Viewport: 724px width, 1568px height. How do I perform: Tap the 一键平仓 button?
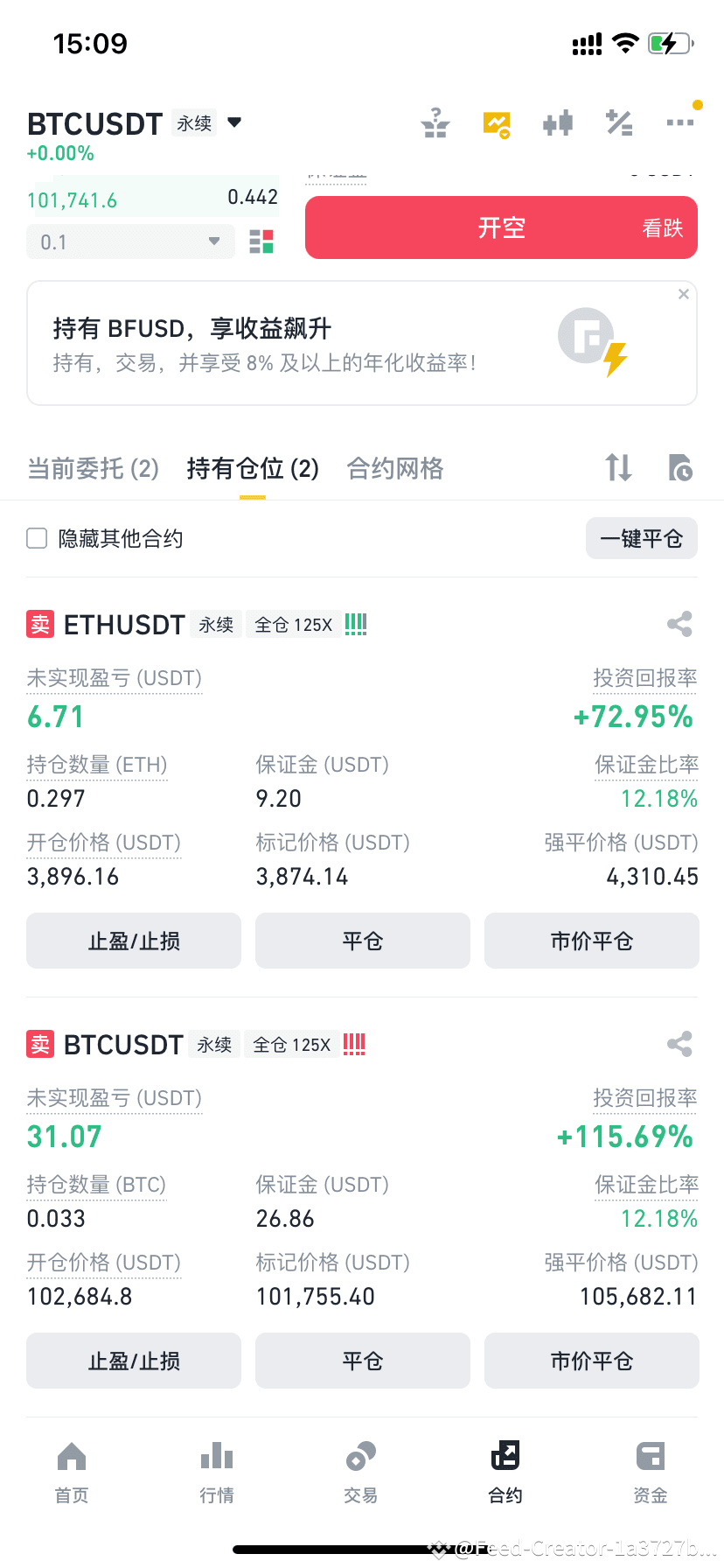(642, 538)
